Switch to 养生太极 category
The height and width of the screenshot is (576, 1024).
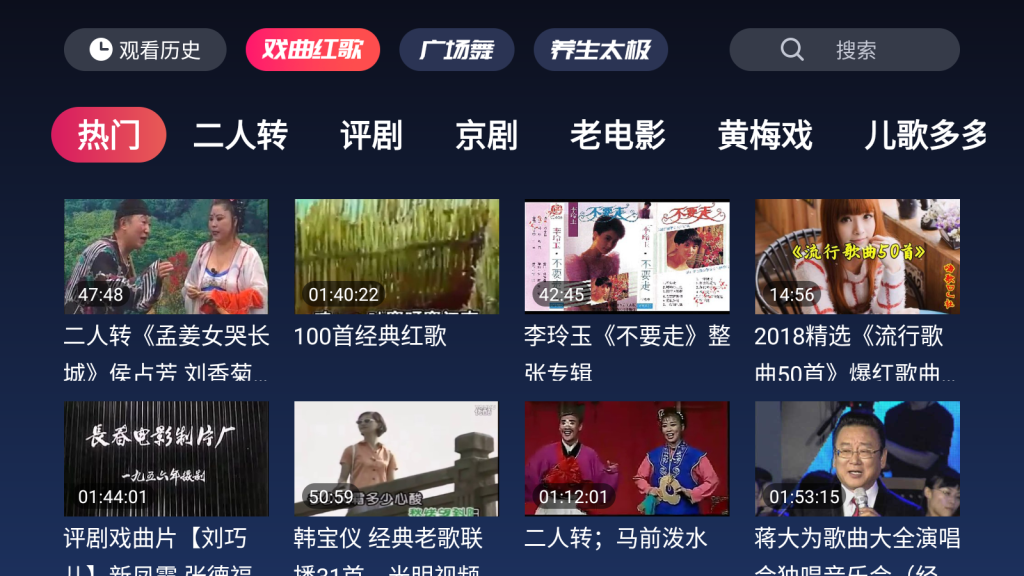(x=600, y=50)
